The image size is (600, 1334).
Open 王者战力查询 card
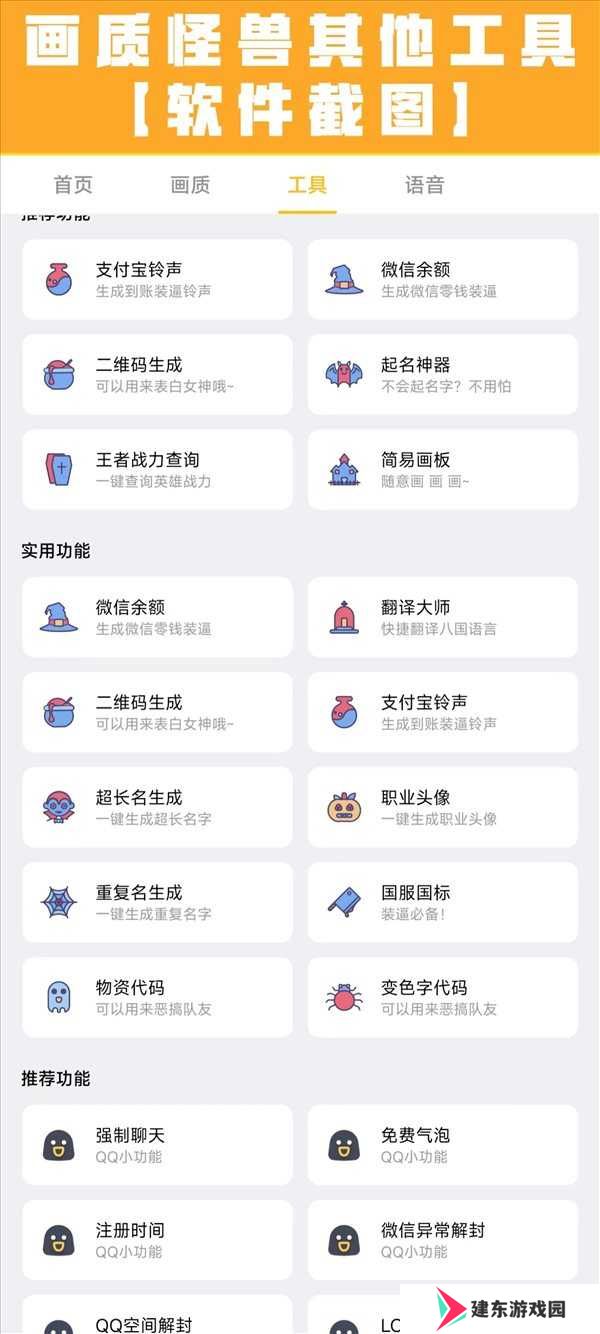(158, 469)
